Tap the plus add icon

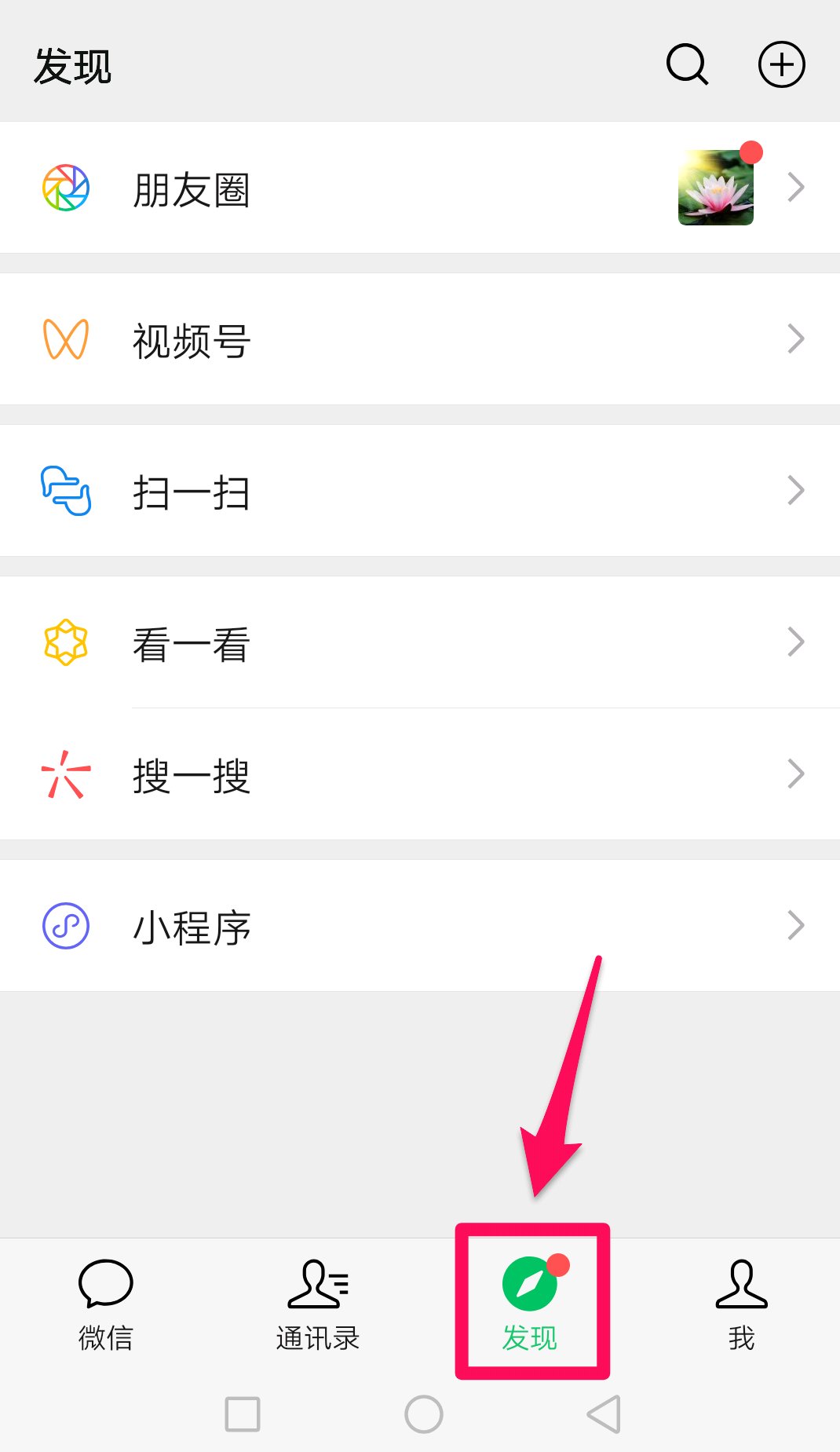click(x=781, y=64)
